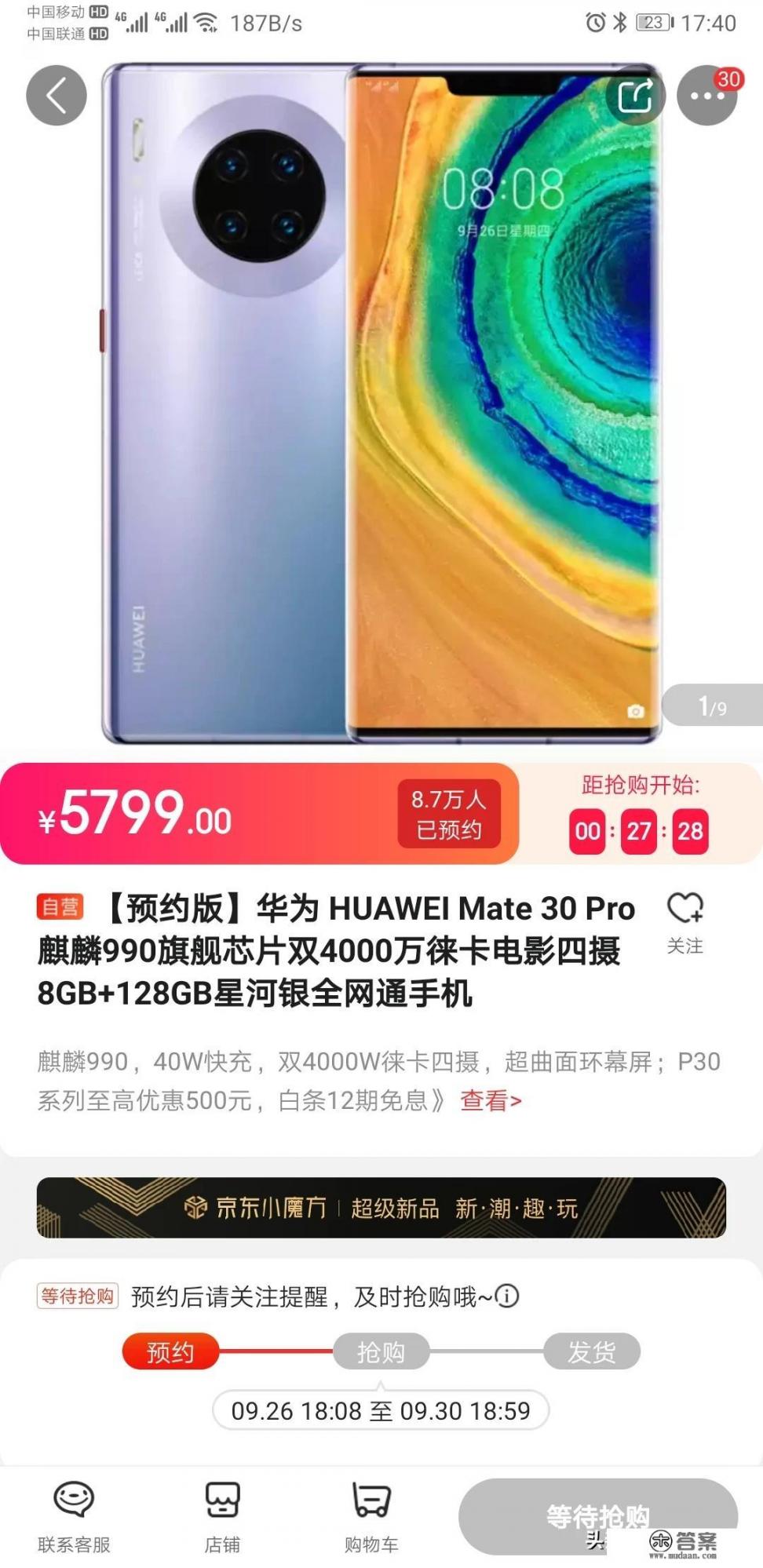Open the share icon on product image
The width and height of the screenshot is (763, 1568).
(637, 95)
